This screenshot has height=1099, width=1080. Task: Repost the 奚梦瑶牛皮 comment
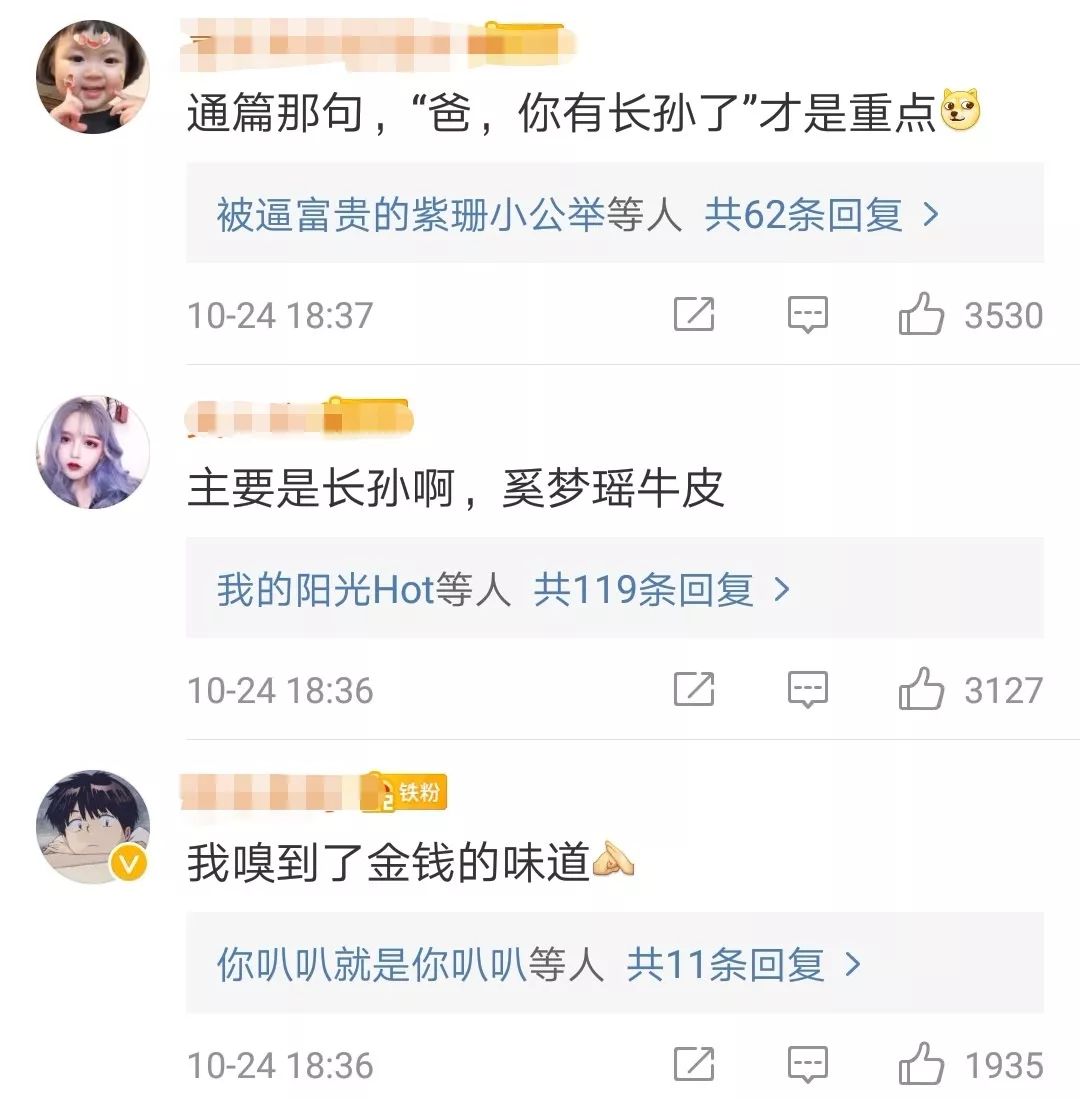click(694, 689)
